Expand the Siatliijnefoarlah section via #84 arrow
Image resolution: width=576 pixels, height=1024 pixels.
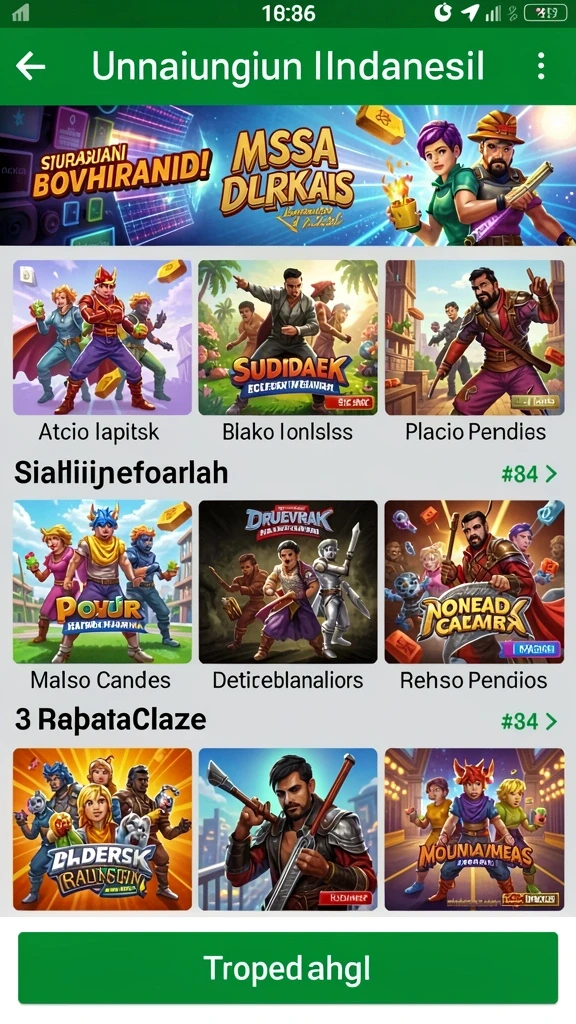[530, 473]
